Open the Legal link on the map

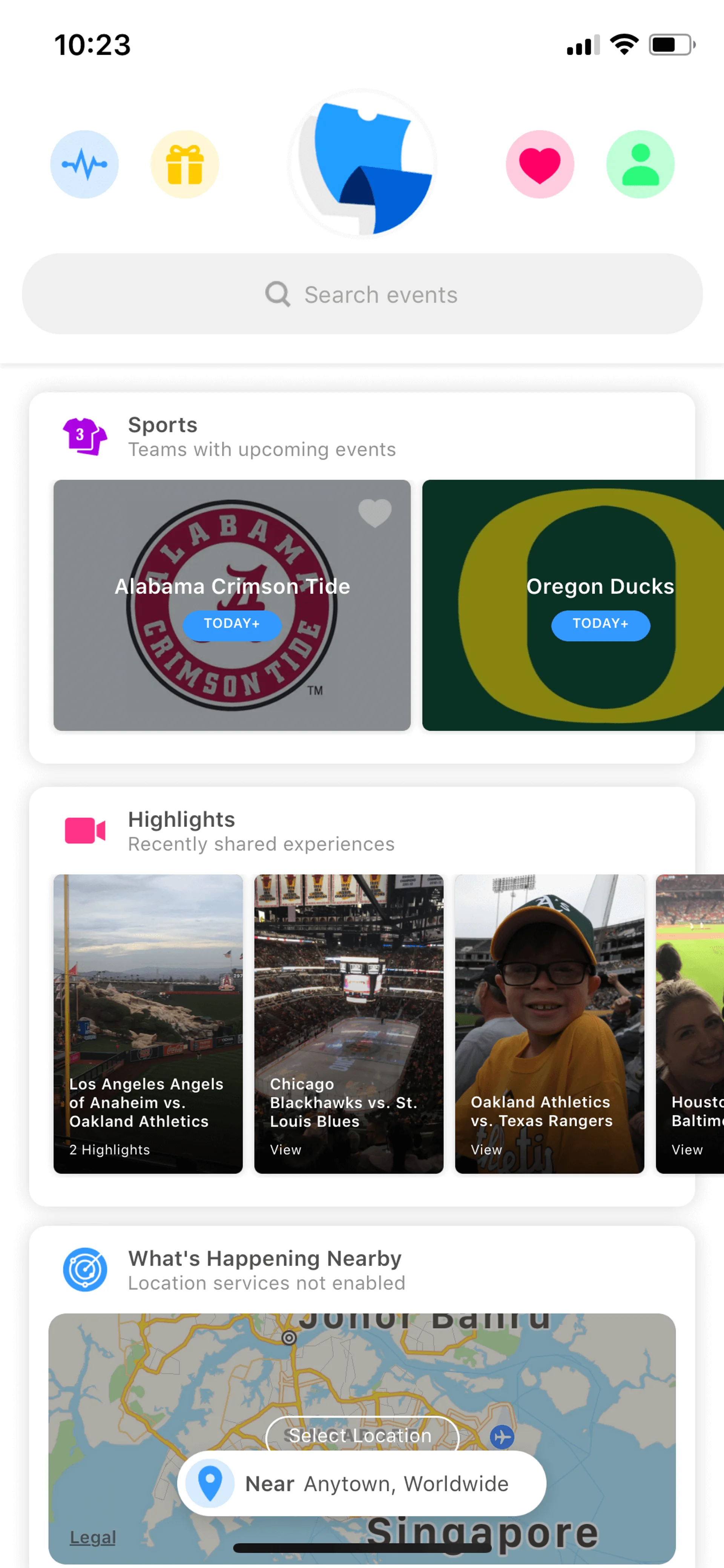pos(92,1537)
